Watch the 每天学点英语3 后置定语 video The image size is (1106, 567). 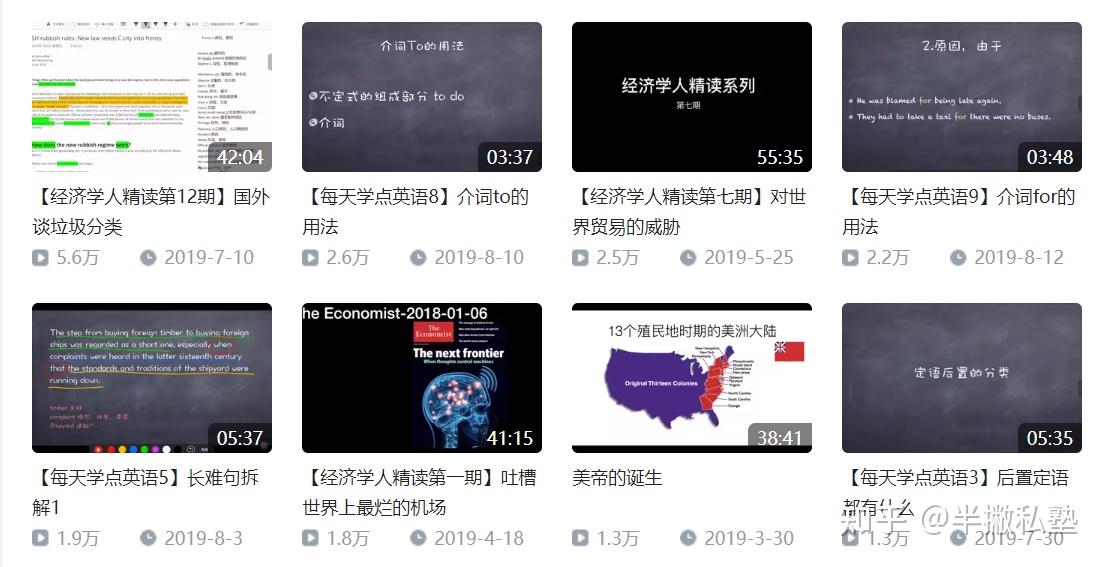(x=962, y=378)
